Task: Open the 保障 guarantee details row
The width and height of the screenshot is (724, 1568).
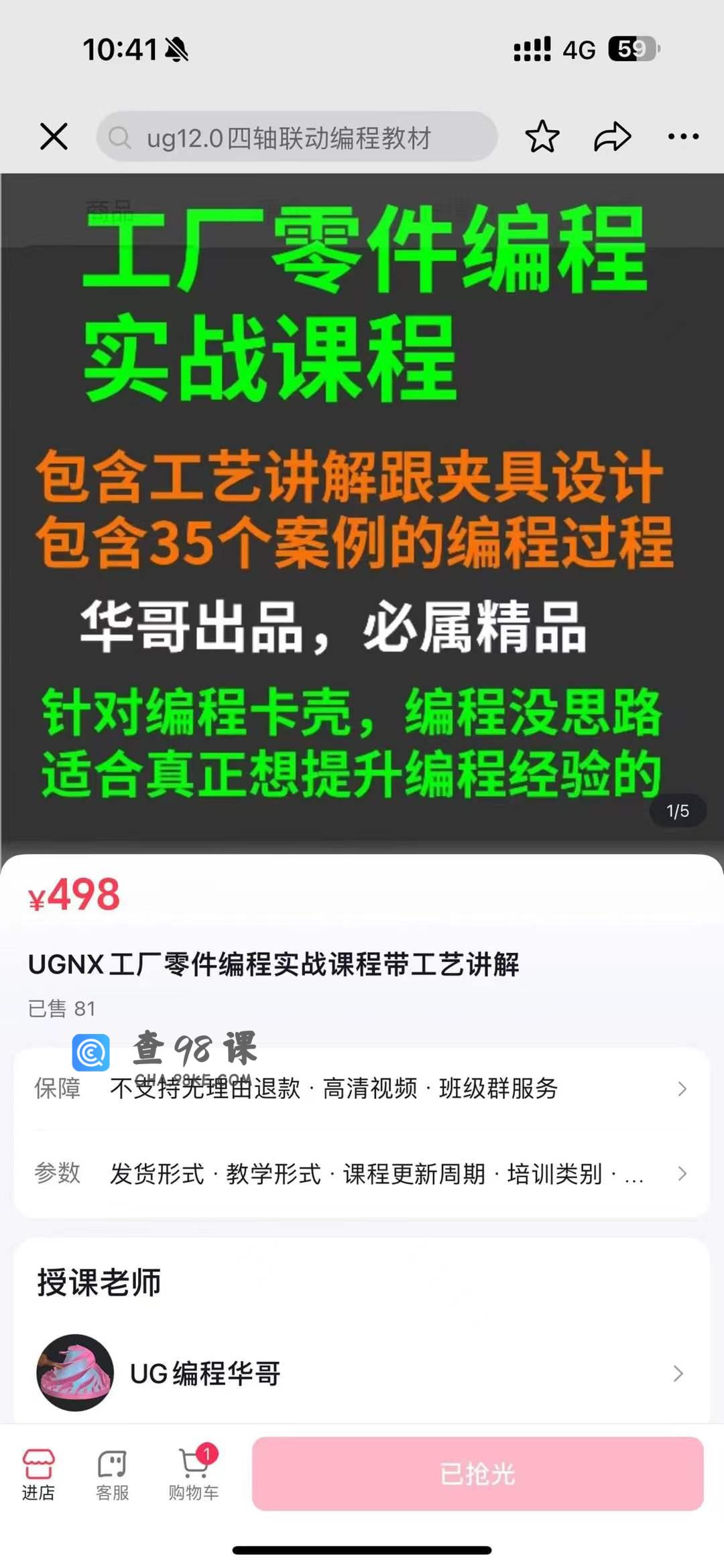Action: (x=362, y=1088)
